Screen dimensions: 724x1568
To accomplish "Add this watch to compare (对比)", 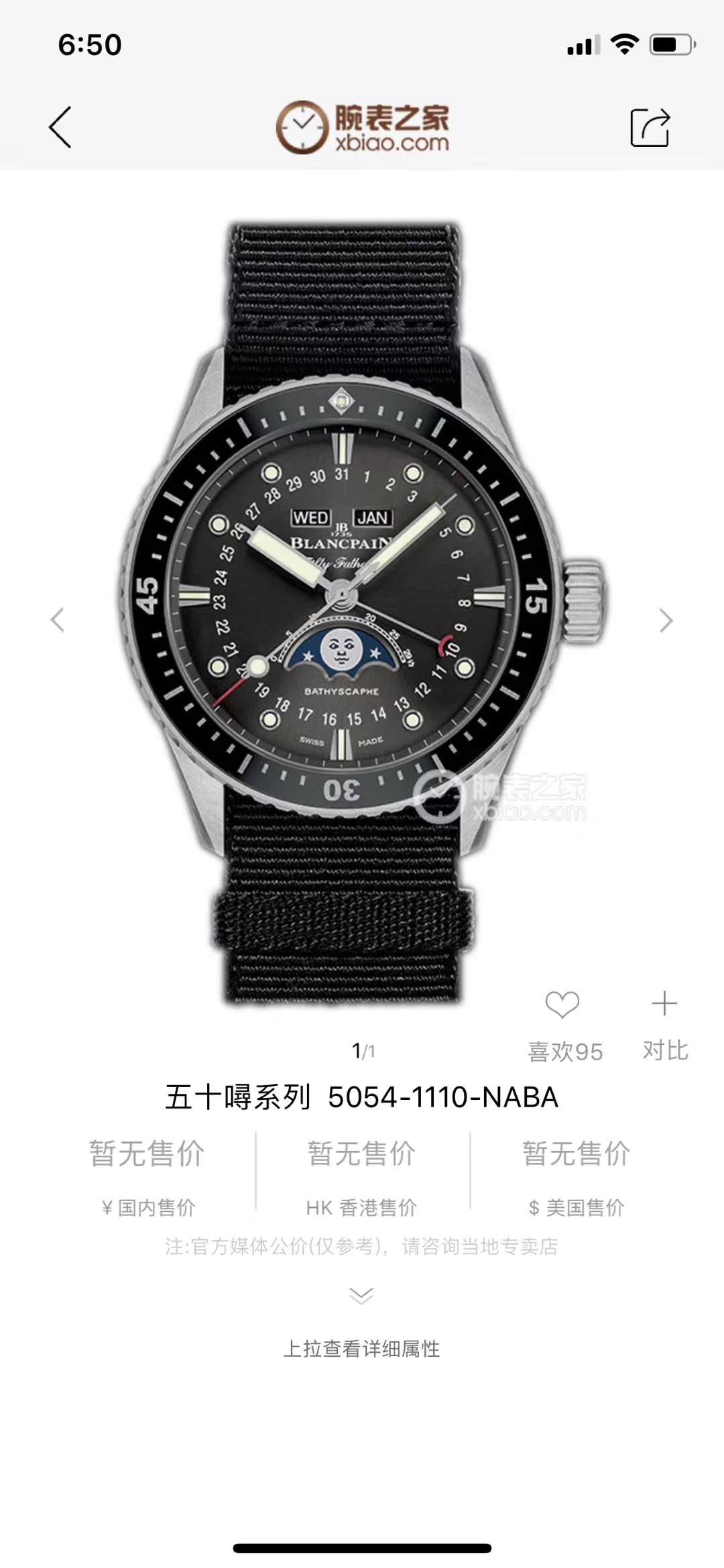I will pyautogui.click(x=664, y=1004).
